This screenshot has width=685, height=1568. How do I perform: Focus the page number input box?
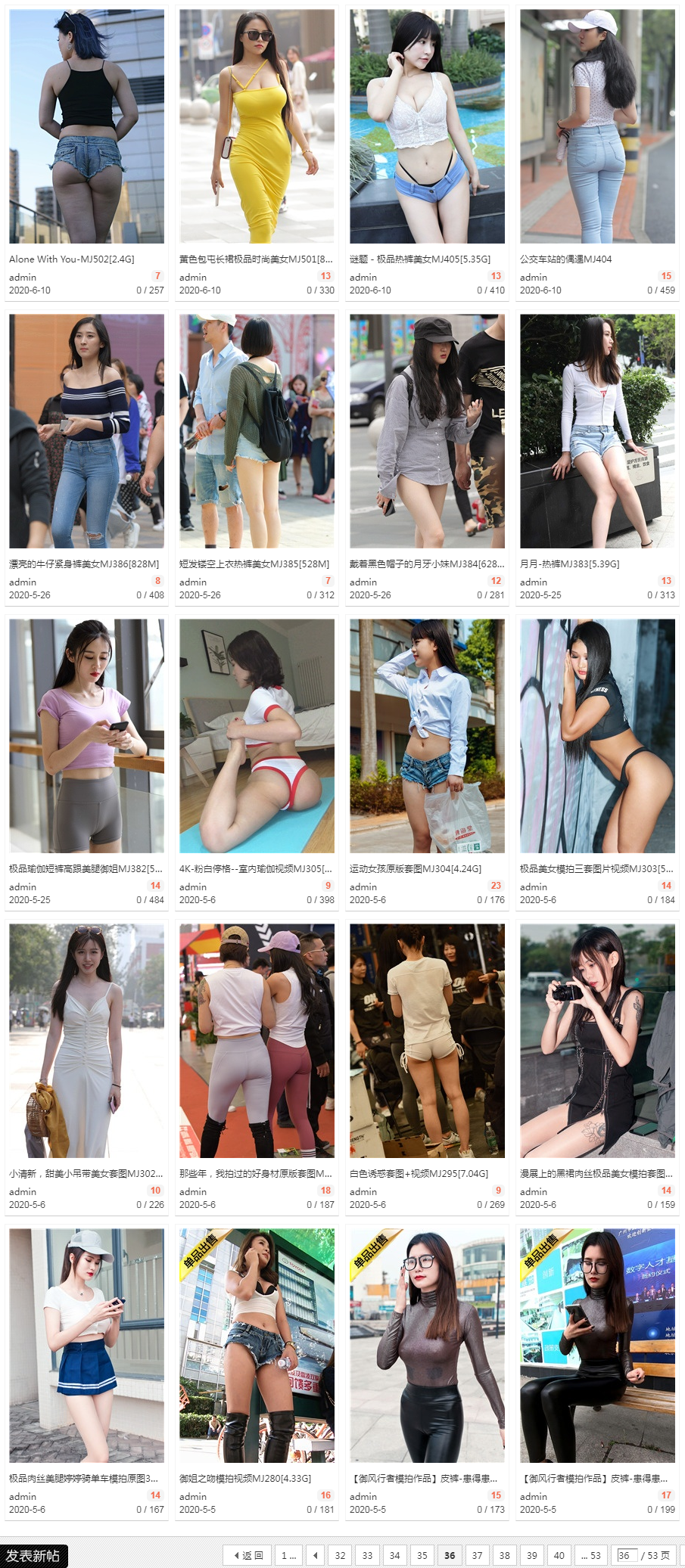pyautogui.click(x=626, y=1555)
